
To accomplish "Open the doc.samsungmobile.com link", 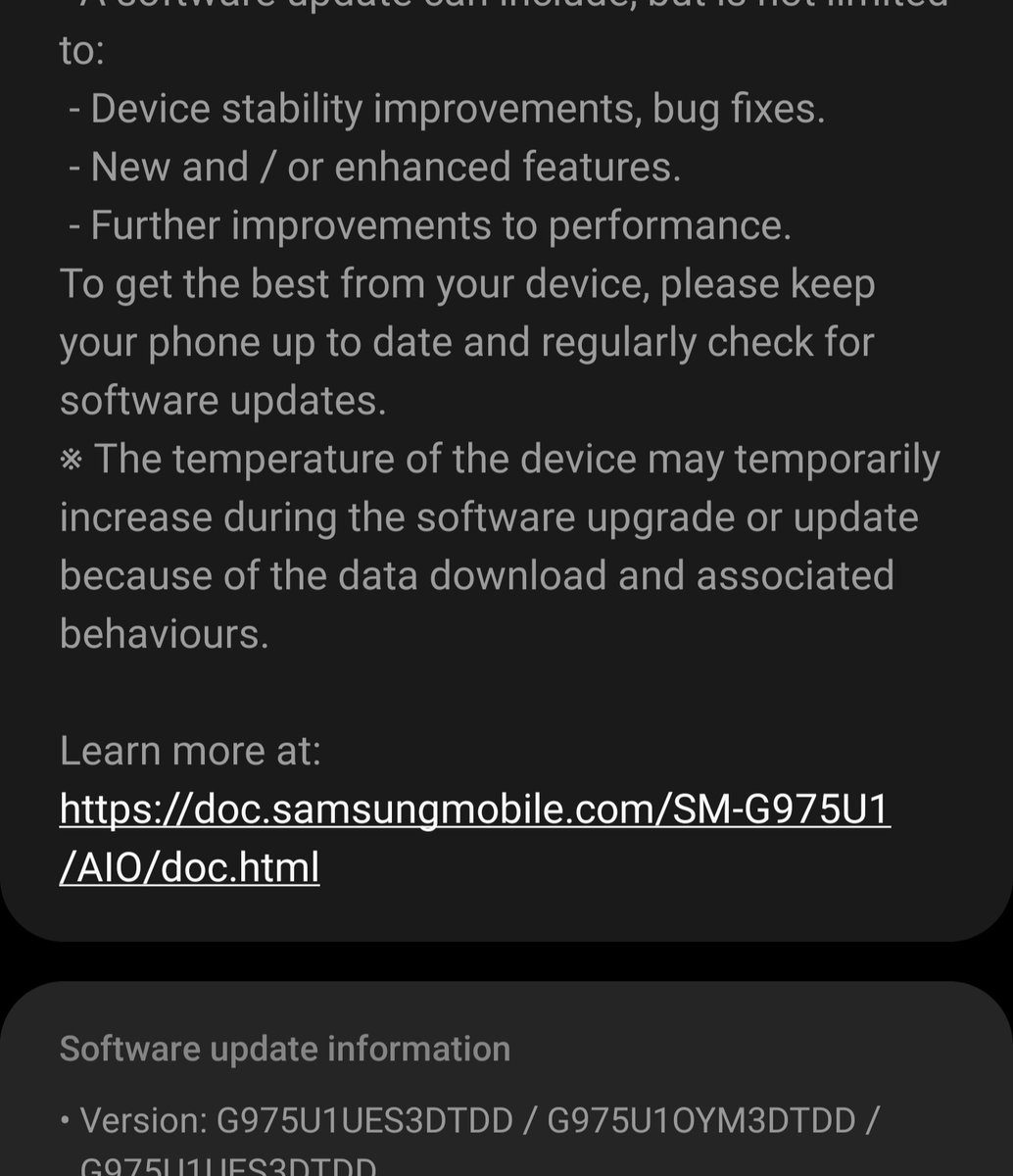I will pos(474,810).
